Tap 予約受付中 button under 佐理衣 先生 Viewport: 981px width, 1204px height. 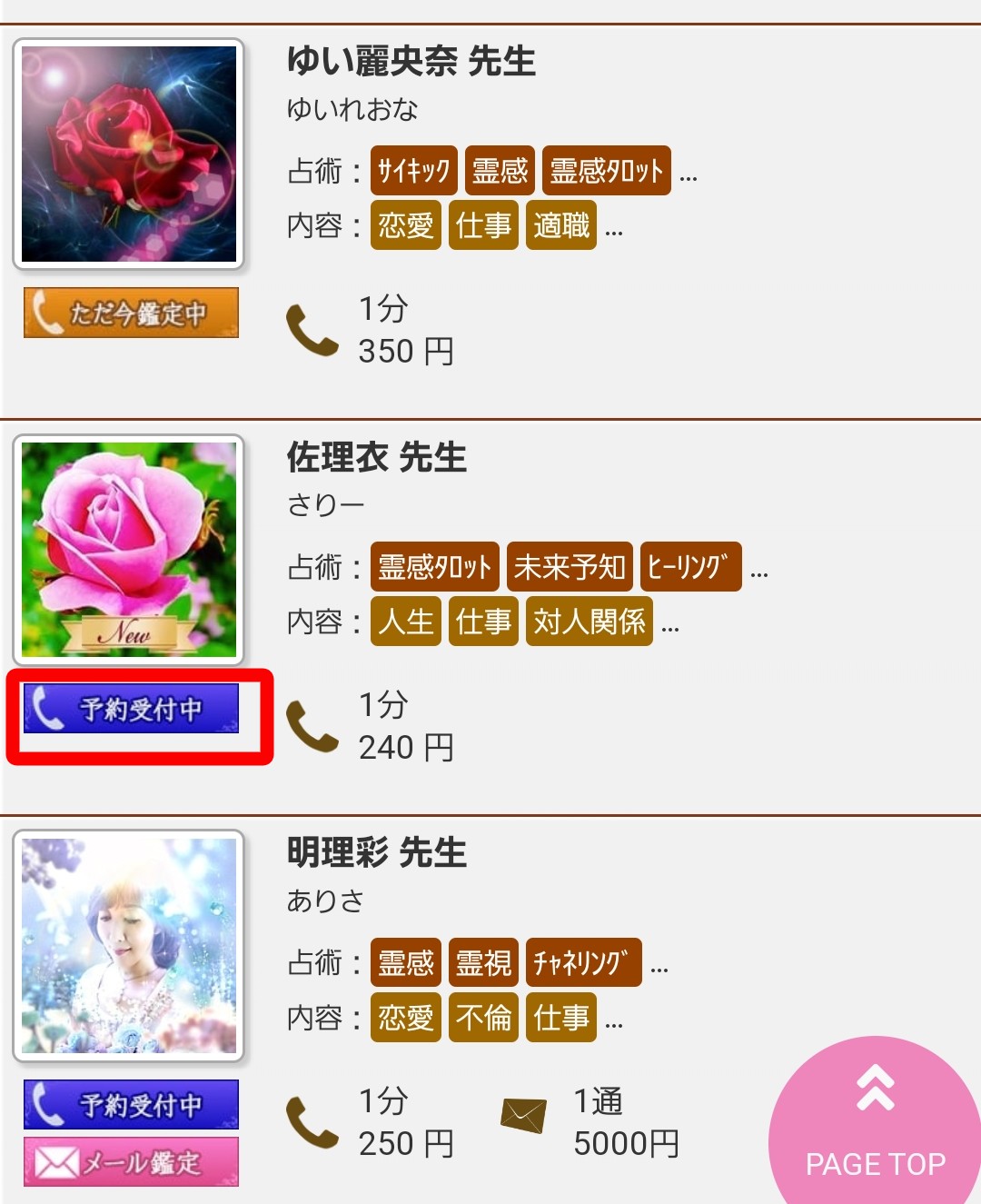(131, 709)
